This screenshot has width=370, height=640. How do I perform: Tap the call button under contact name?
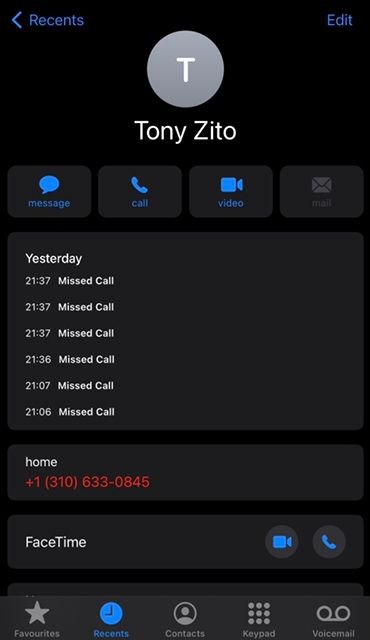[x=140, y=191]
